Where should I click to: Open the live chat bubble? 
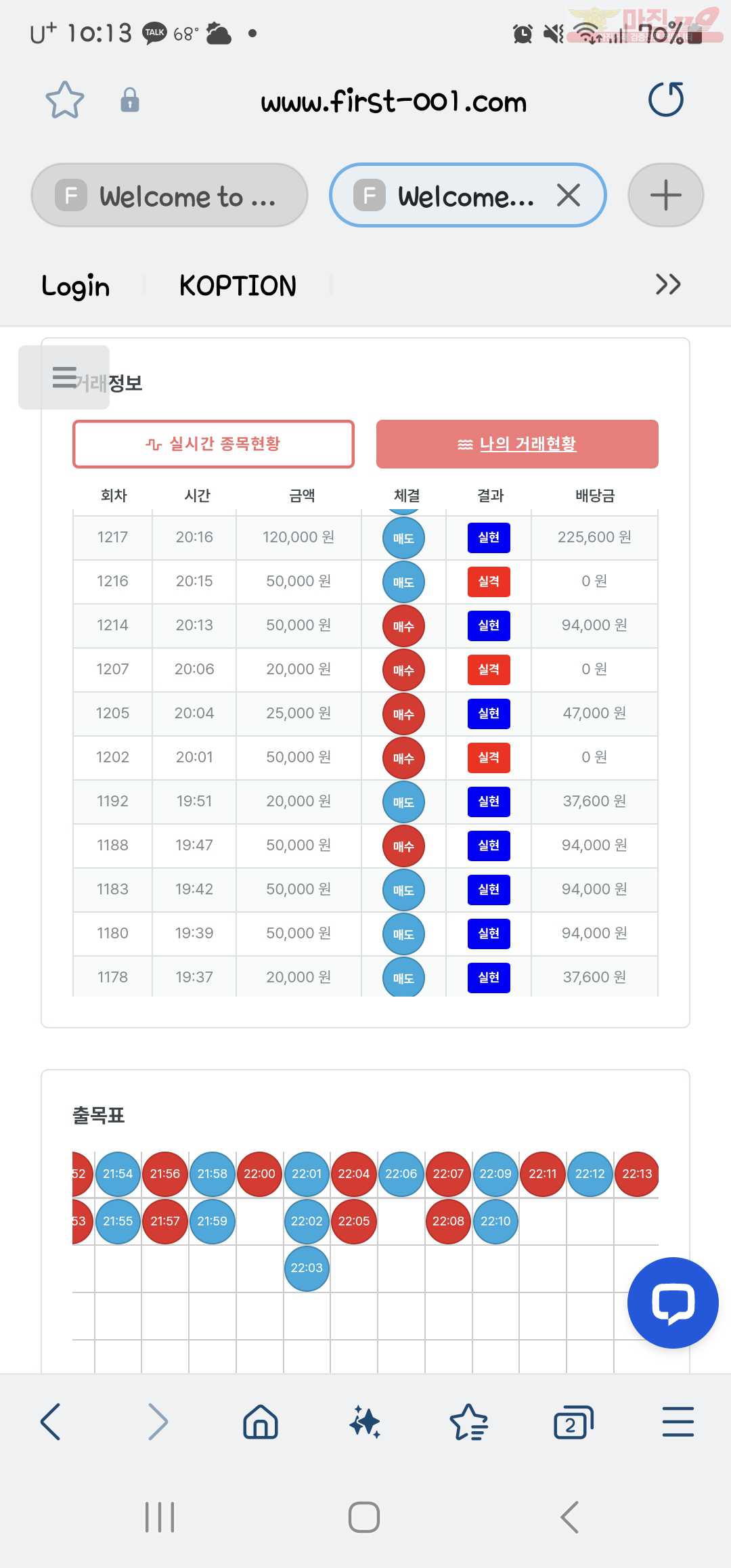tap(673, 1303)
